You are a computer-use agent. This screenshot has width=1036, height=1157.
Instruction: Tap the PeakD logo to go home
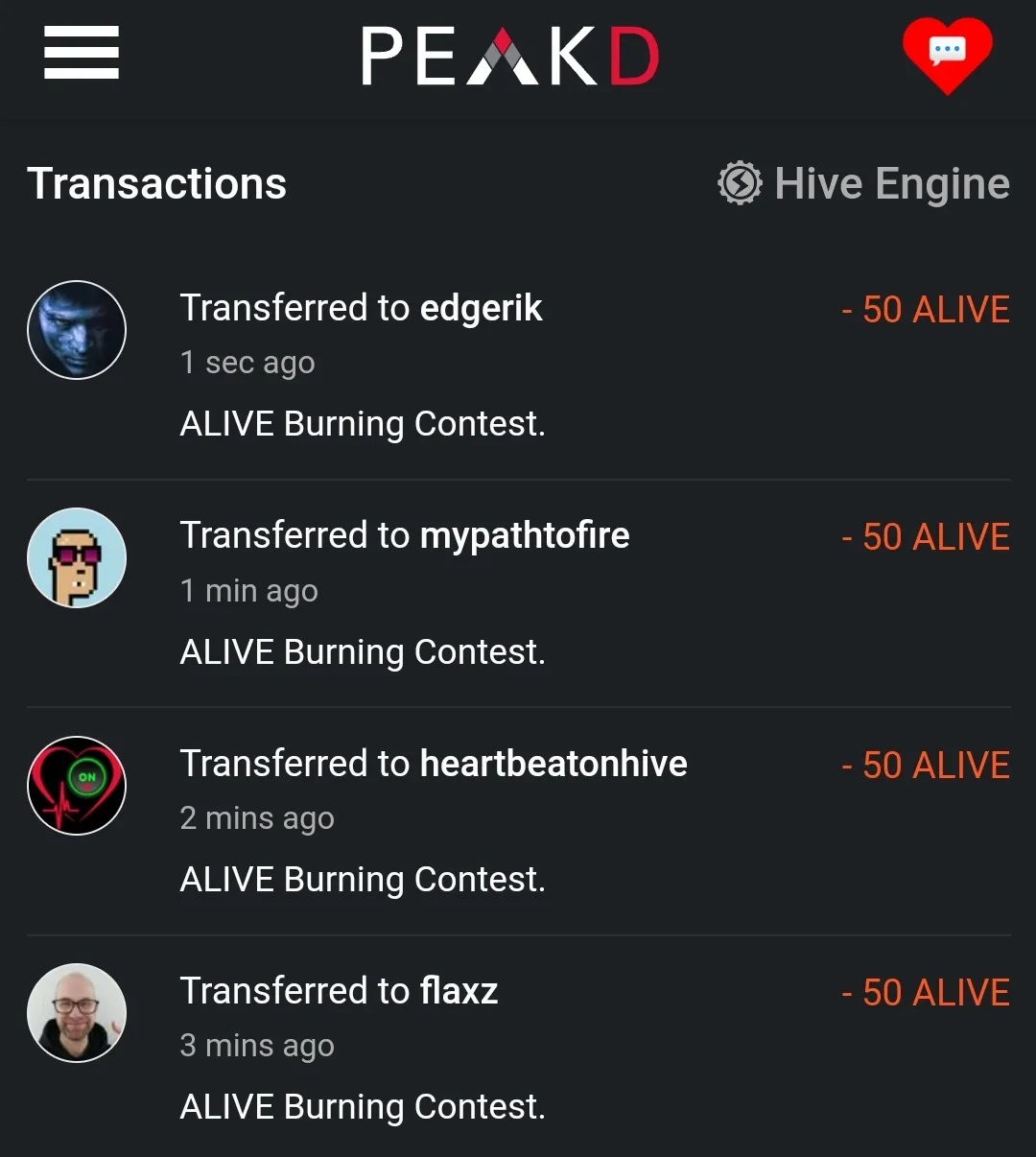tap(510, 56)
